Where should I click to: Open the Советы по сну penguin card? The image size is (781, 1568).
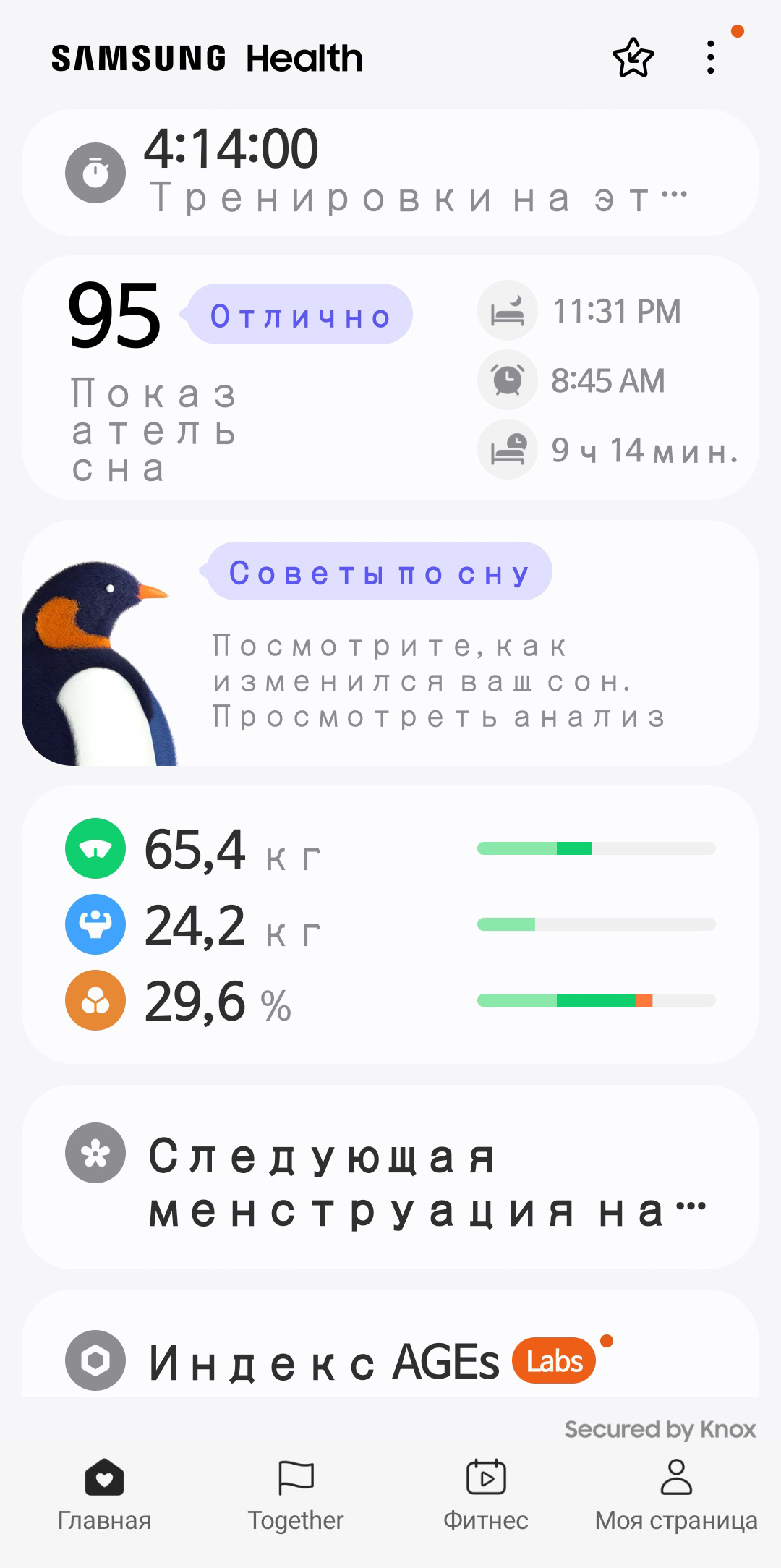(390, 643)
